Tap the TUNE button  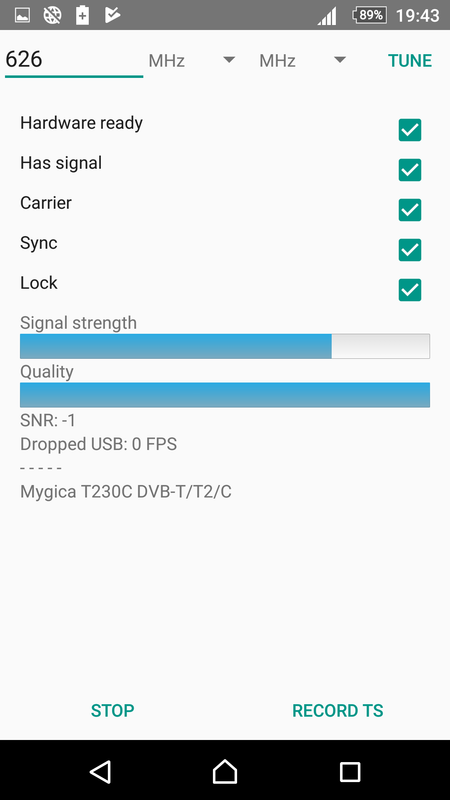tap(410, 61)
